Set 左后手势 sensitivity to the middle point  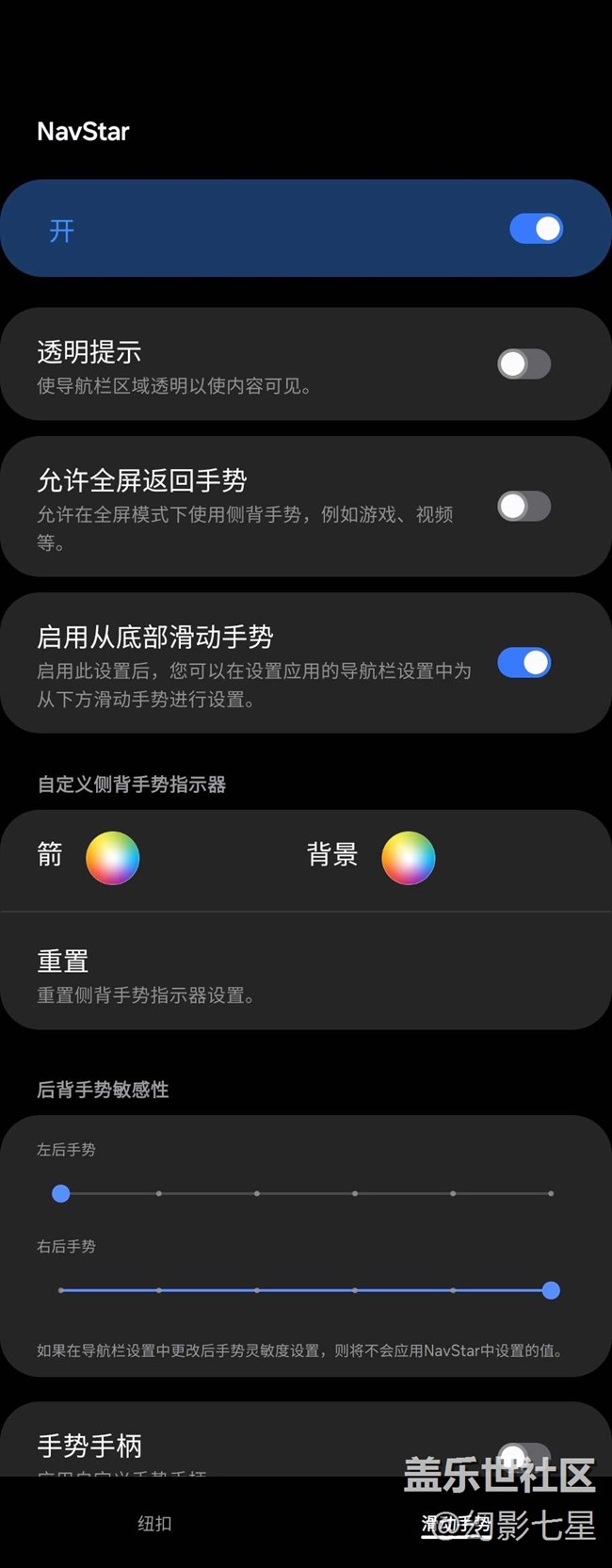306,1193
